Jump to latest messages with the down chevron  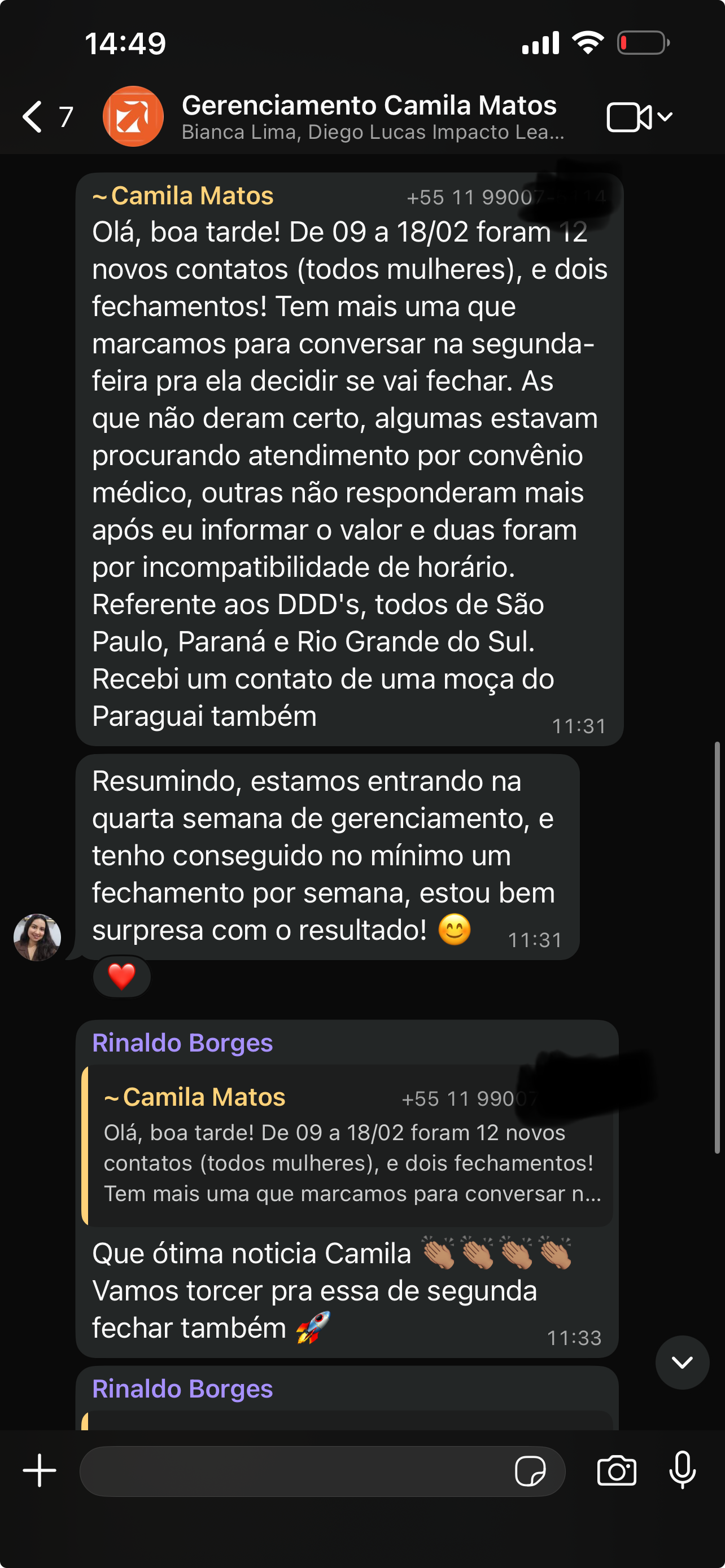[x=682, y=1363]
